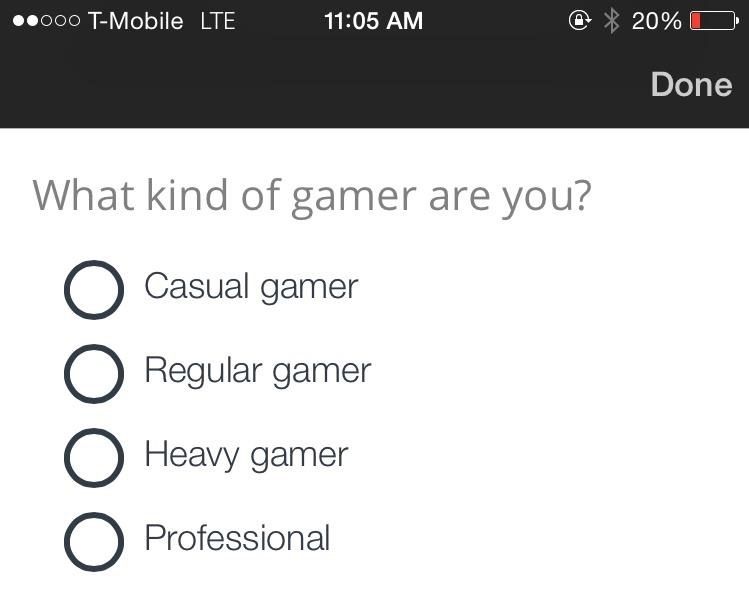Tap Done in the top bar
The height and width of the screenshot is (592, 749).
click(691, 84)
